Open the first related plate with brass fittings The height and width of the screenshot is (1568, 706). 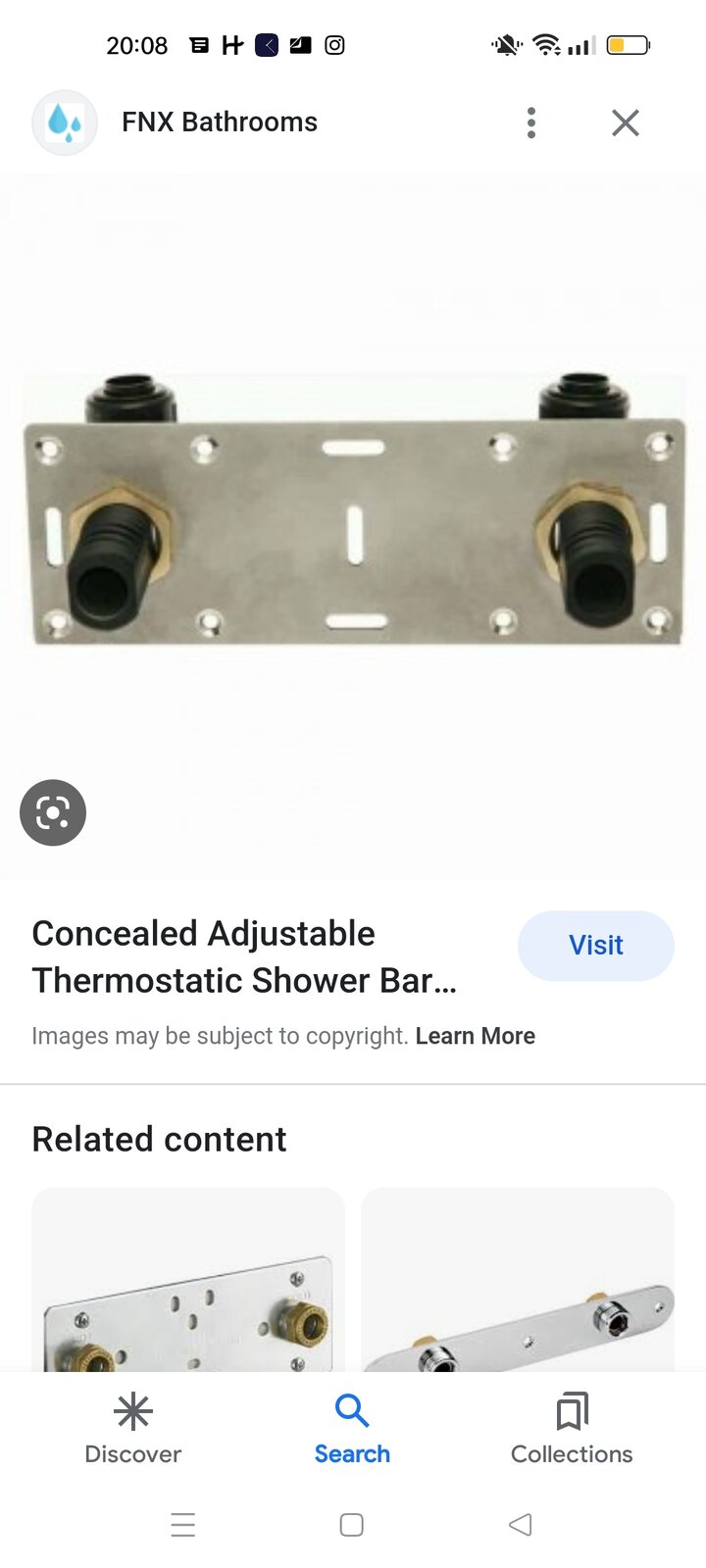[188, 1279]
